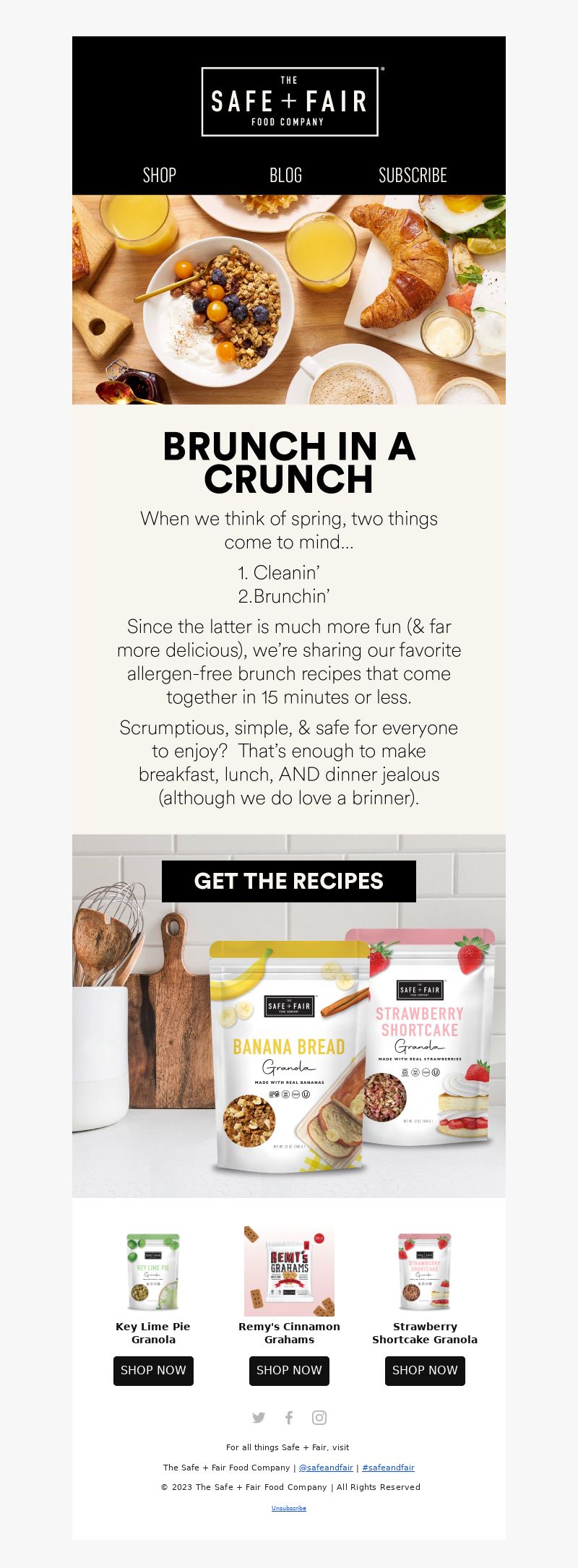Shop now for Strawberry Shortcake Granola
The height and width of the screenshot is (1568, 578).
click(425, 1370)
